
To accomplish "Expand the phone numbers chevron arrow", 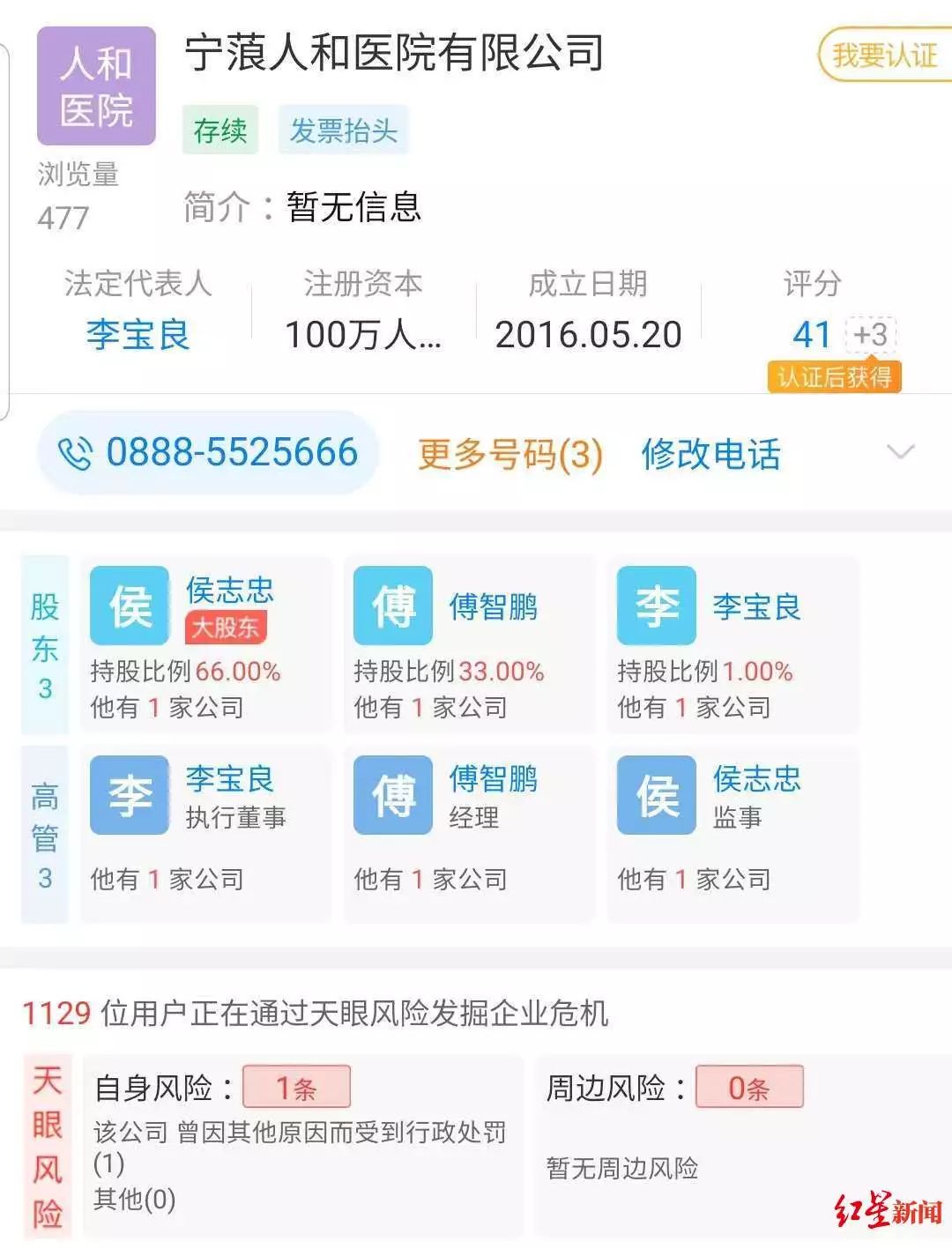I will click(900, 452).
